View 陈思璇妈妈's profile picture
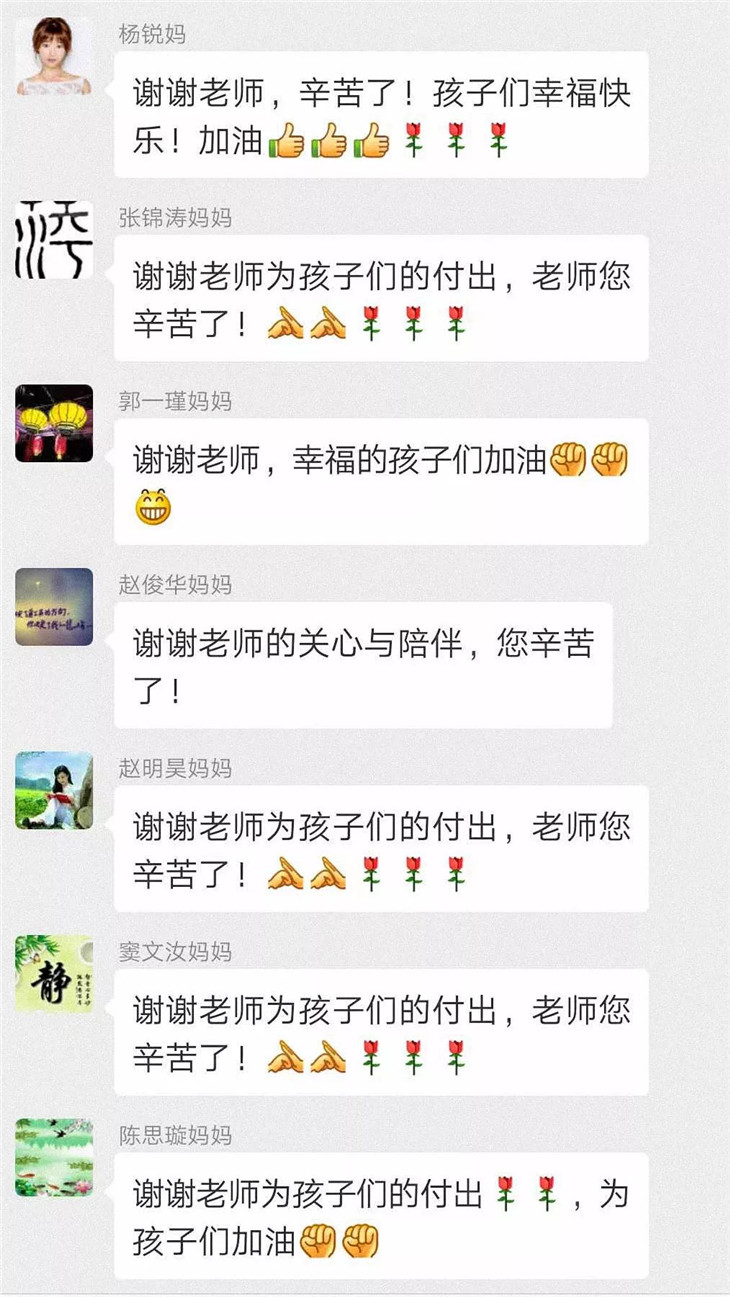The height and width of the screenshot is (1297, 730). pyautogui.click(x=54, y=1158)
